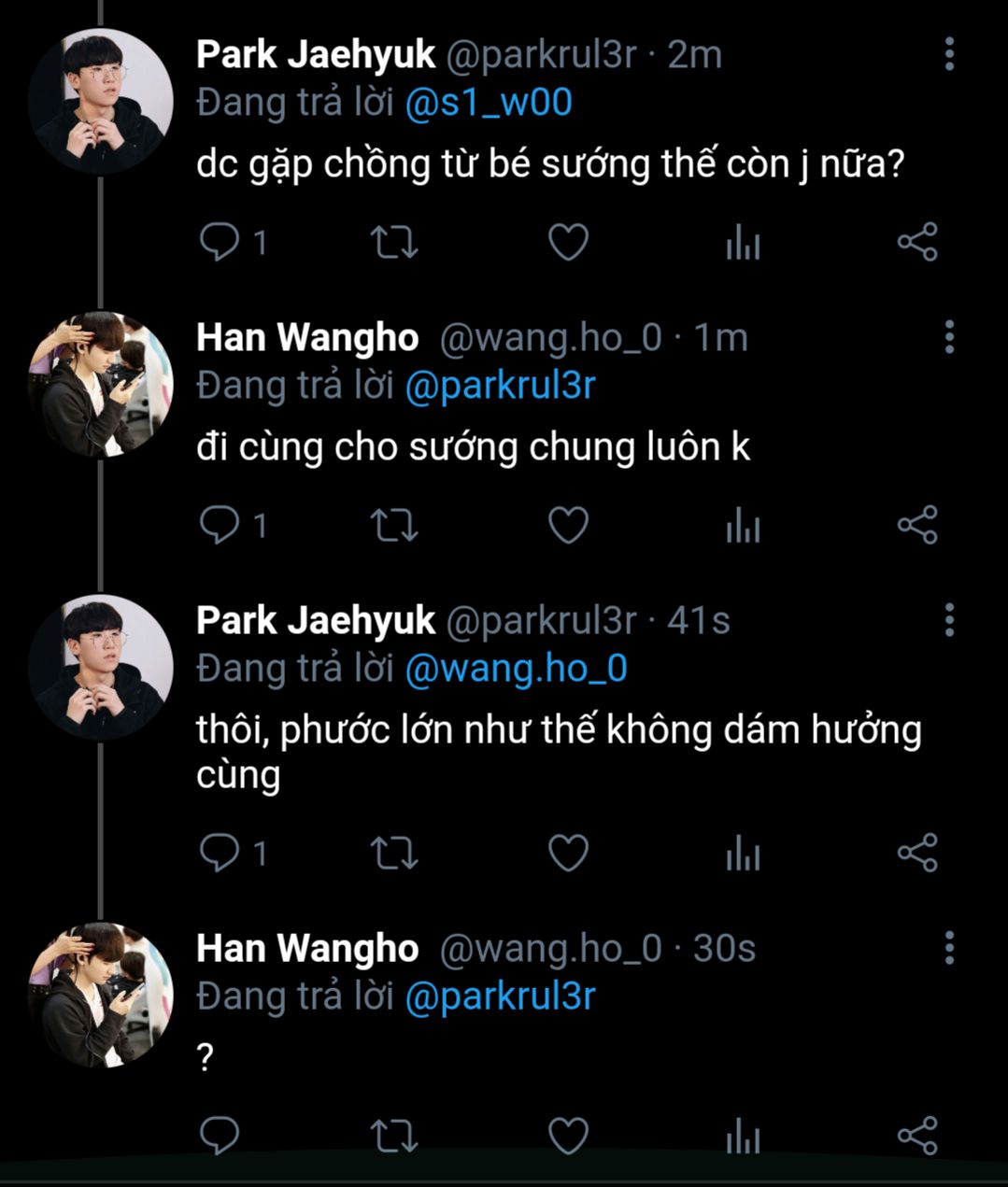Tap the @s1_w00 mention link

click(x=489, y=103)
